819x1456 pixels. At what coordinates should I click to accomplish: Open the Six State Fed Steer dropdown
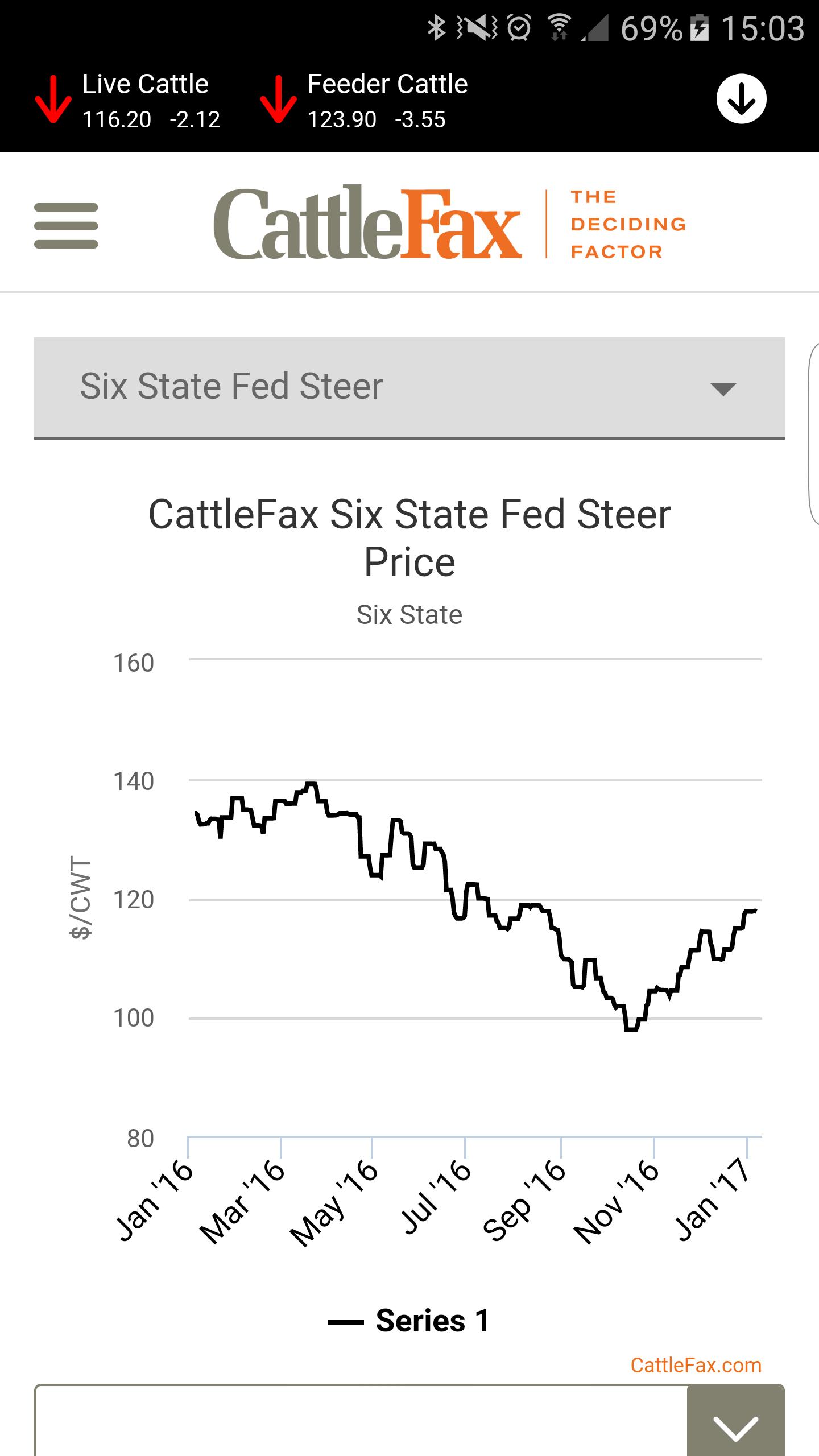[408, 387]
